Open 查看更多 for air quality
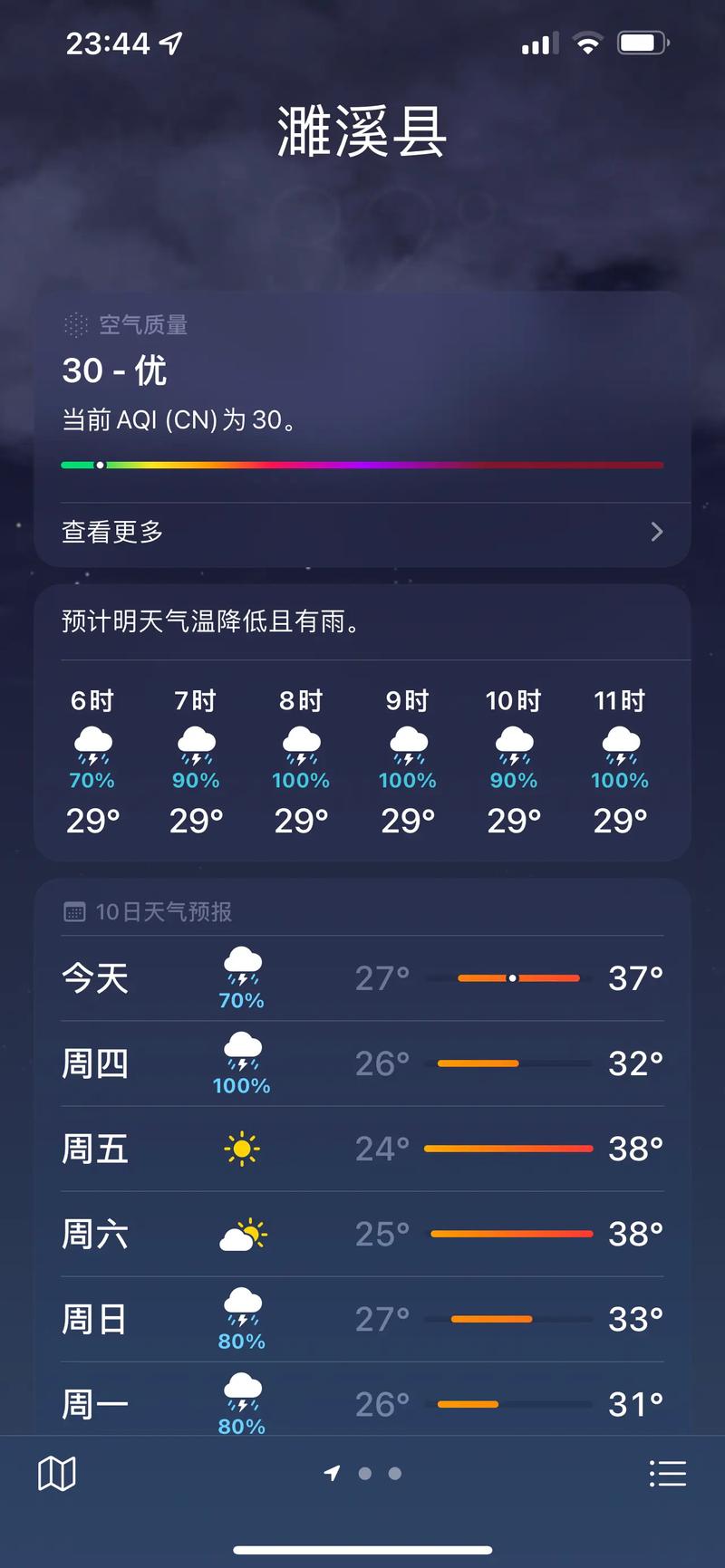This screenshot has height=1568, width=725. click(x=111, y=532)
